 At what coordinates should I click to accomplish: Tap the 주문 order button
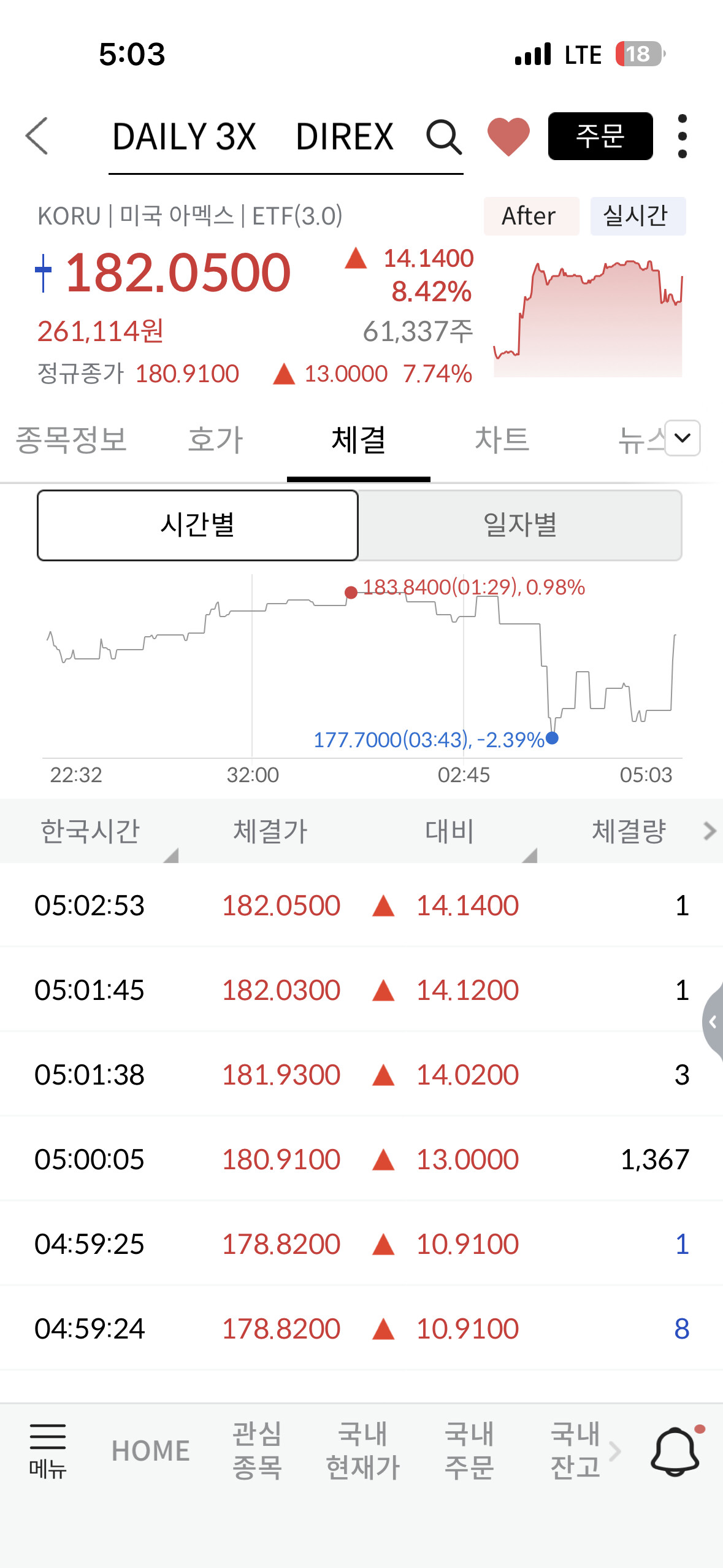(600, 136)
